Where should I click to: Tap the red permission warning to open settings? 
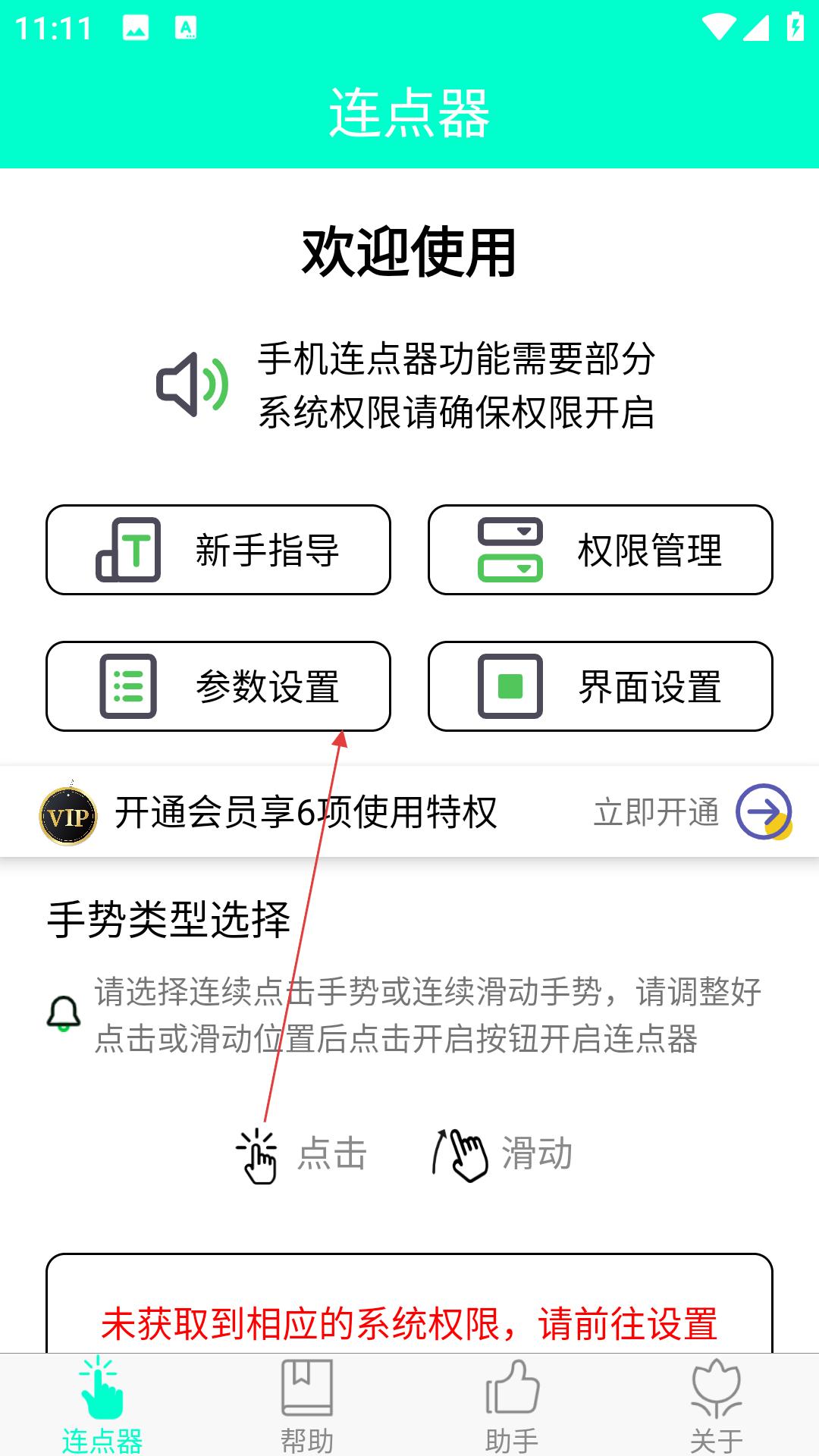click(x=409, y=1323)
